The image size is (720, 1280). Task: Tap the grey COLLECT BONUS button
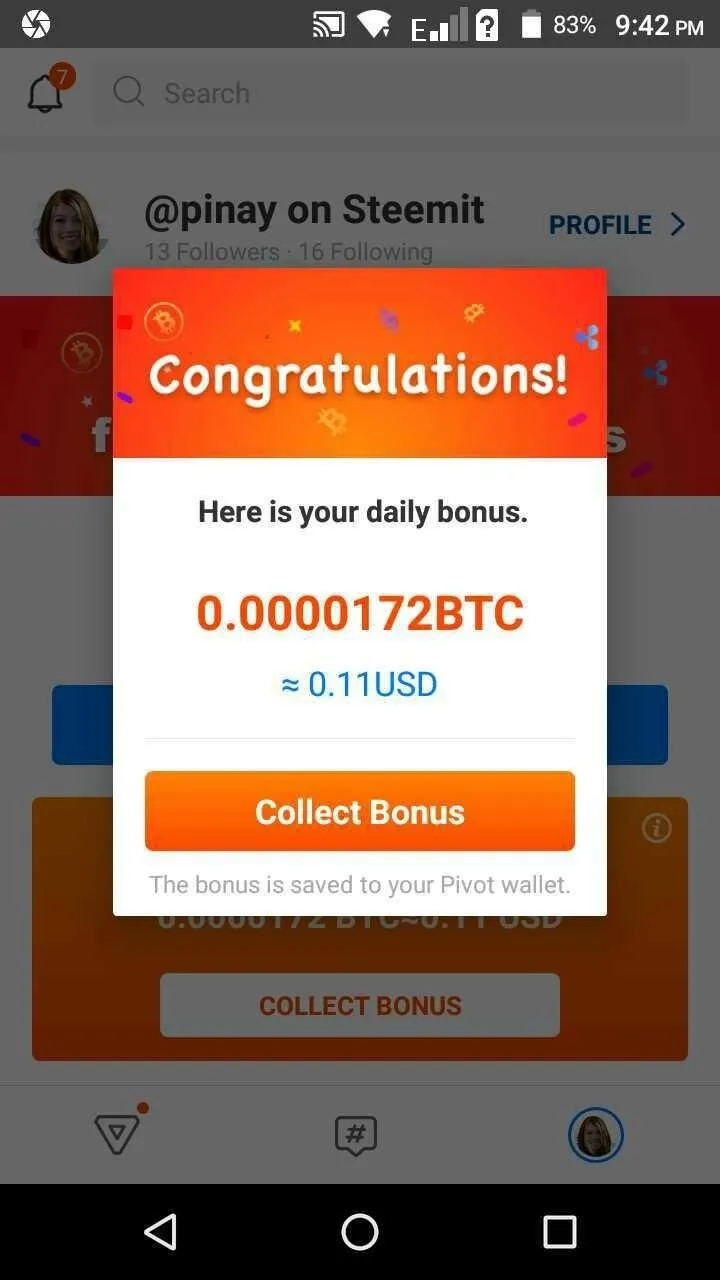(x=360, y=1005)
